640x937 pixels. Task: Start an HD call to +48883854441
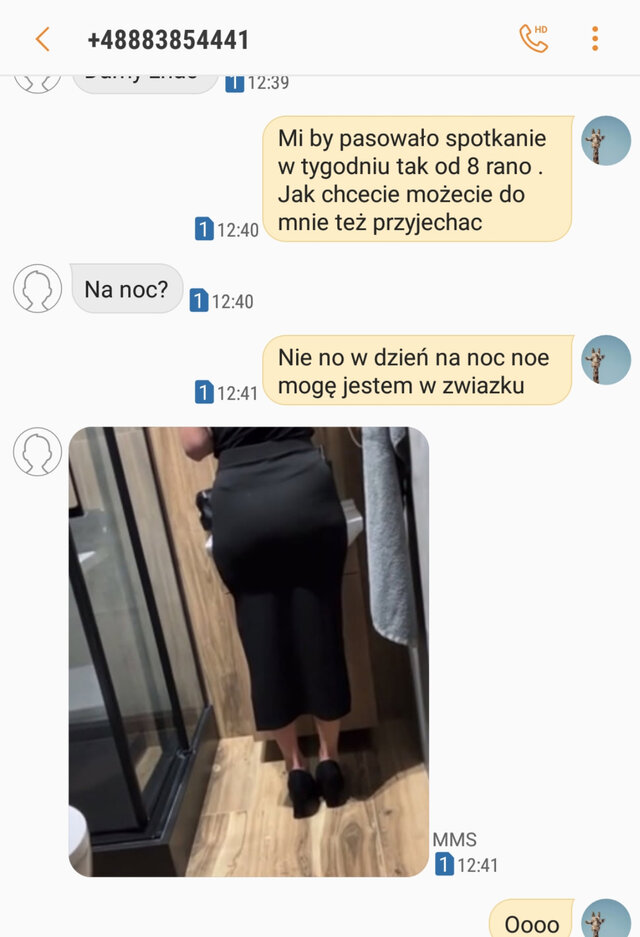533,39
